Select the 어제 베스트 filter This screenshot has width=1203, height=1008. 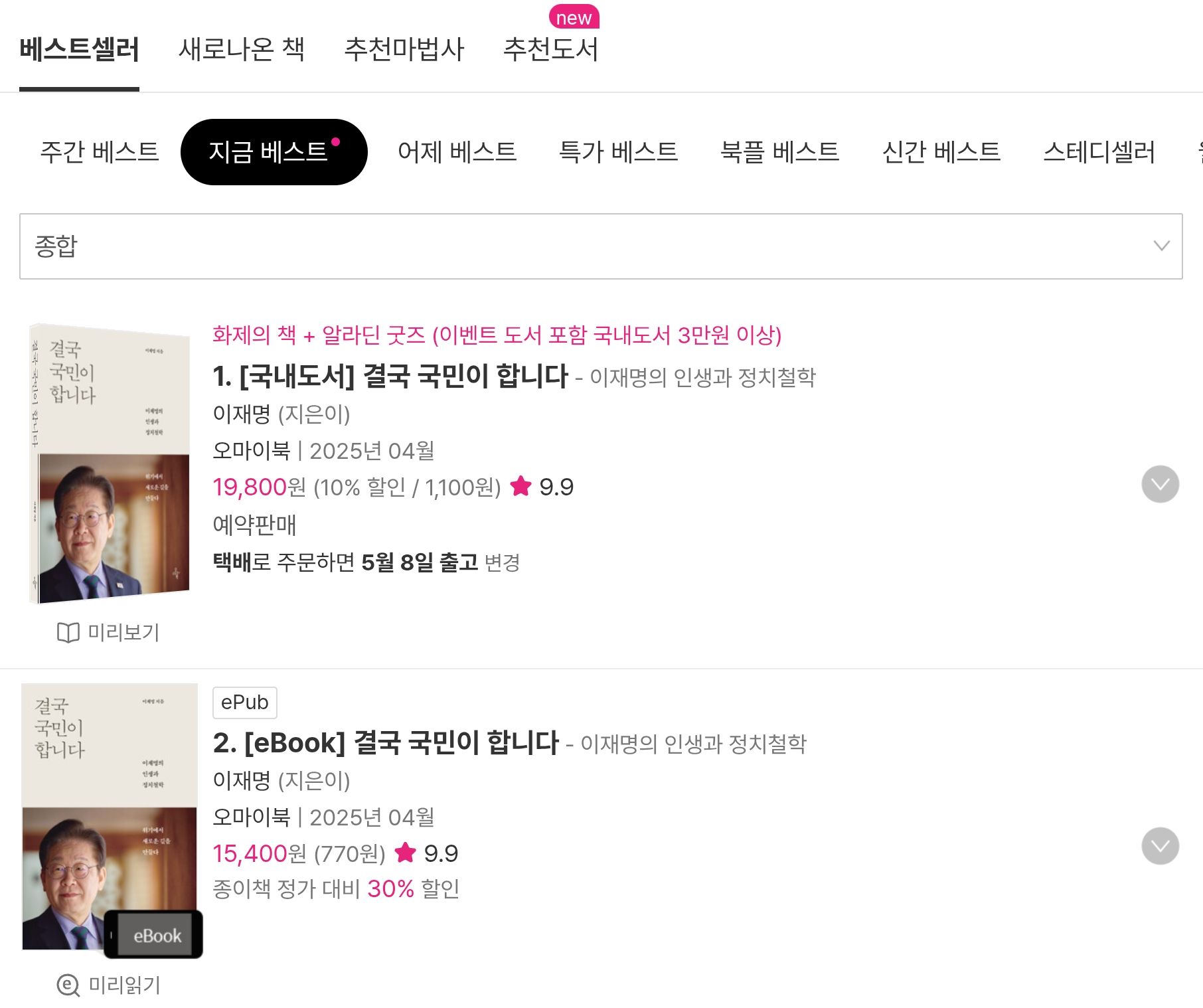[457, 152]
